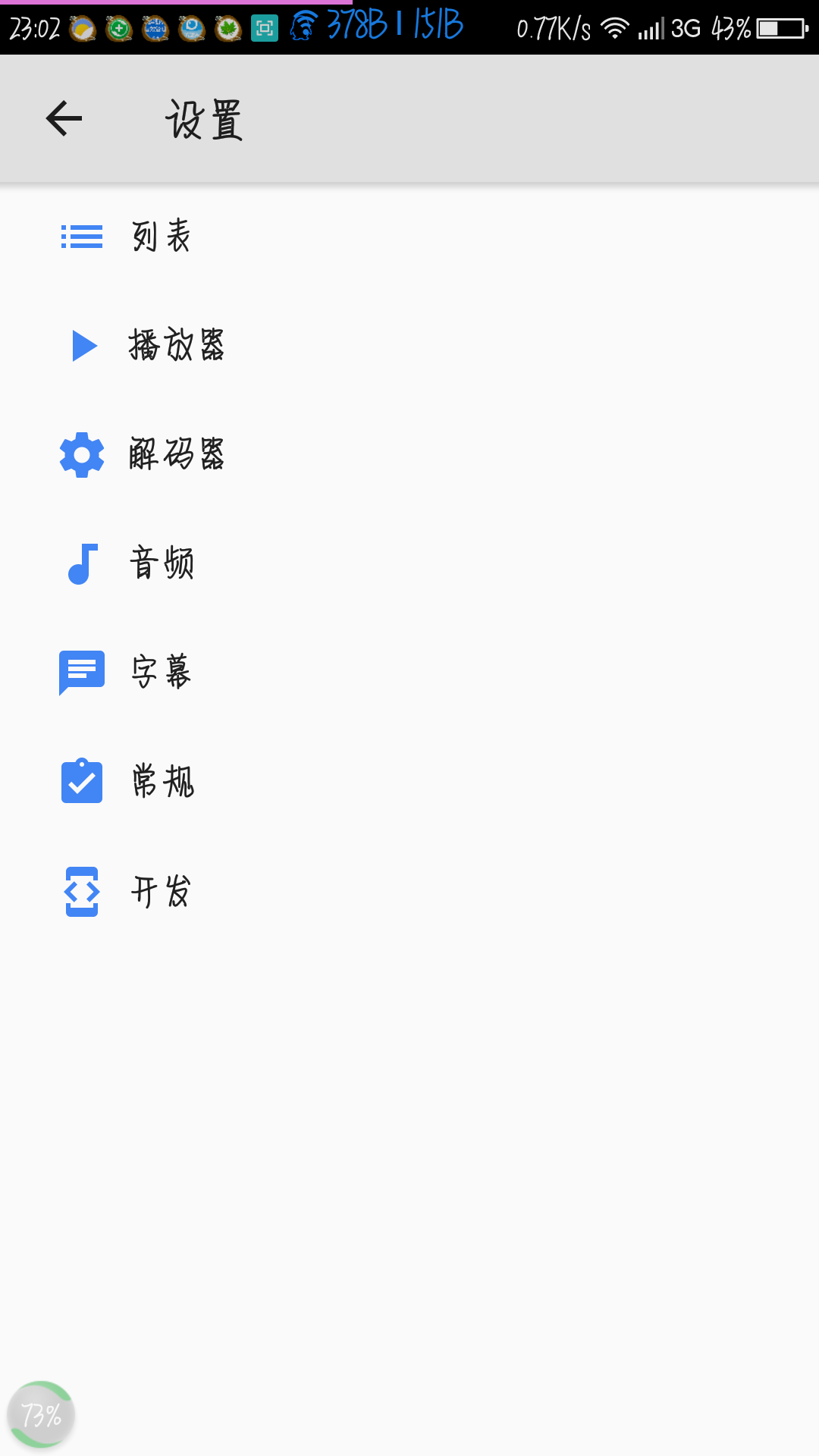This screenshot has width=819, height=1456.
Task: Select the 列表 list icon
Action: pos(81,236)
